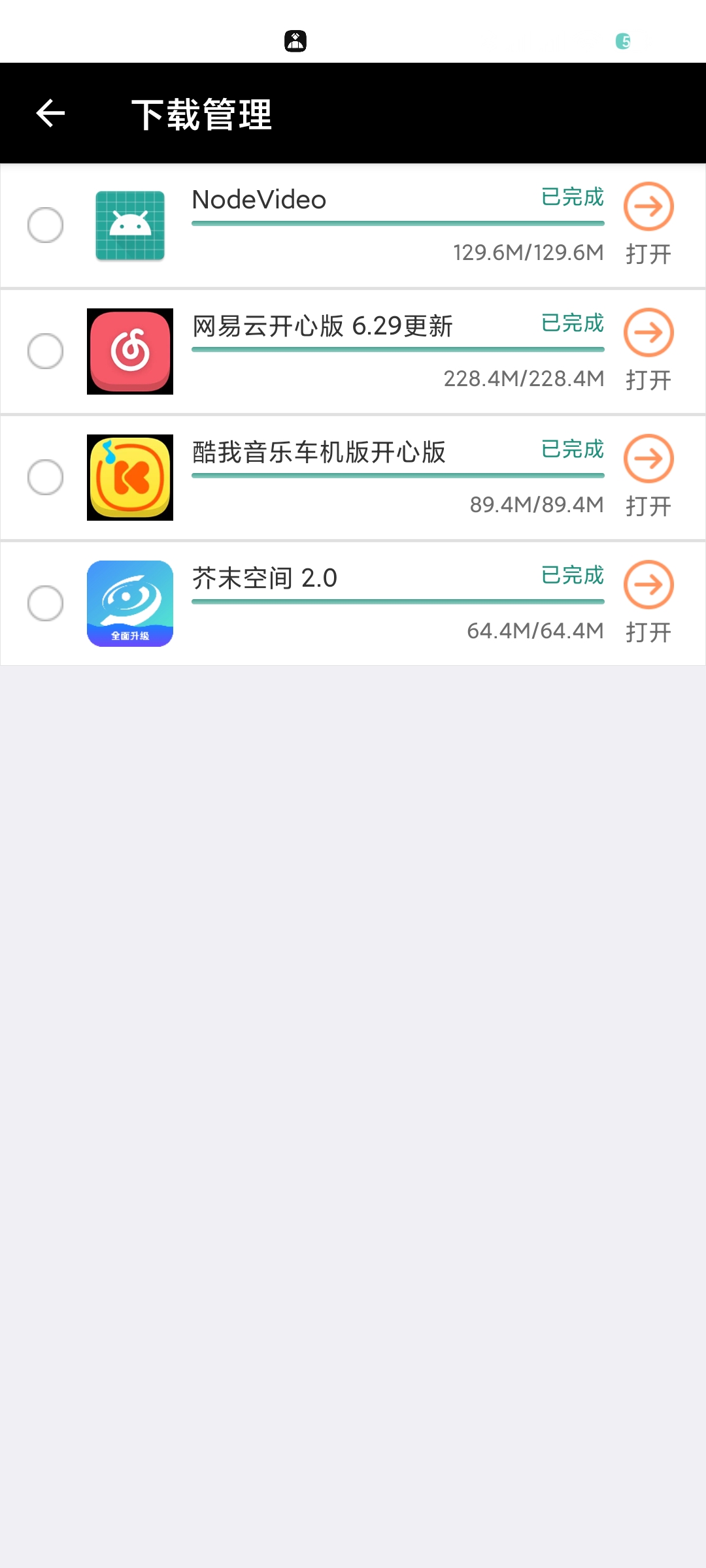Screen dimensions: 706x1568
Task: Select the NodeVideo download checkbox
Action: click(45, 225)
